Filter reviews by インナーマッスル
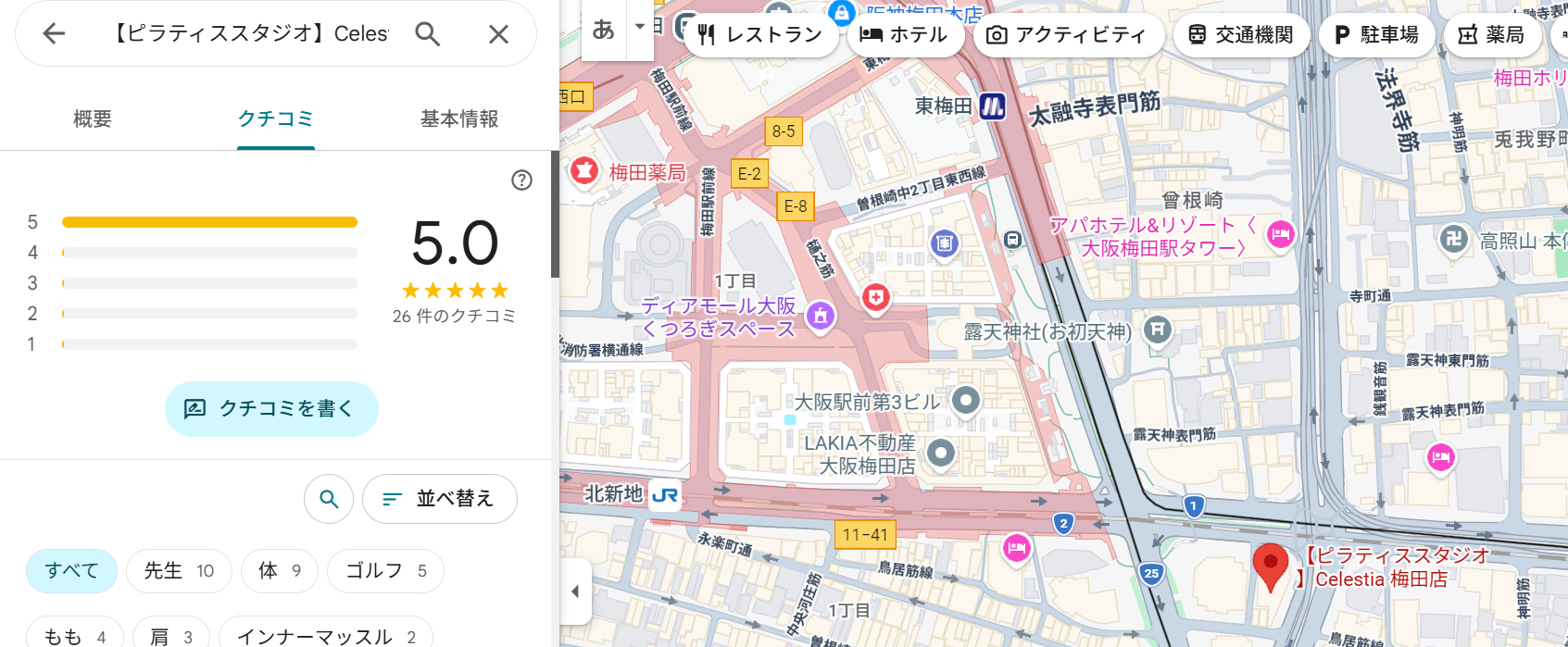 coord(325,635)
